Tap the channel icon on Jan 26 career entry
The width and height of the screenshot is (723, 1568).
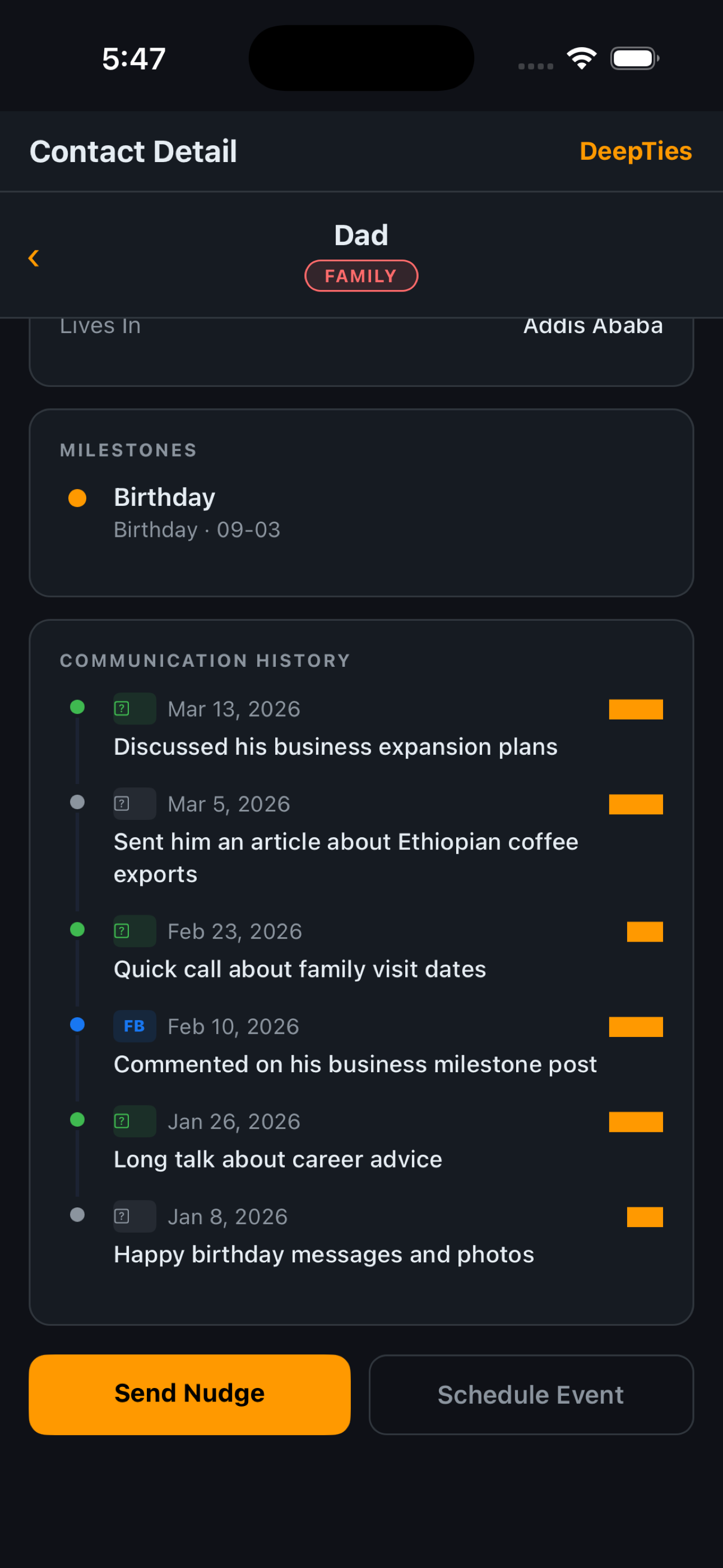(x=134, y=1120)
